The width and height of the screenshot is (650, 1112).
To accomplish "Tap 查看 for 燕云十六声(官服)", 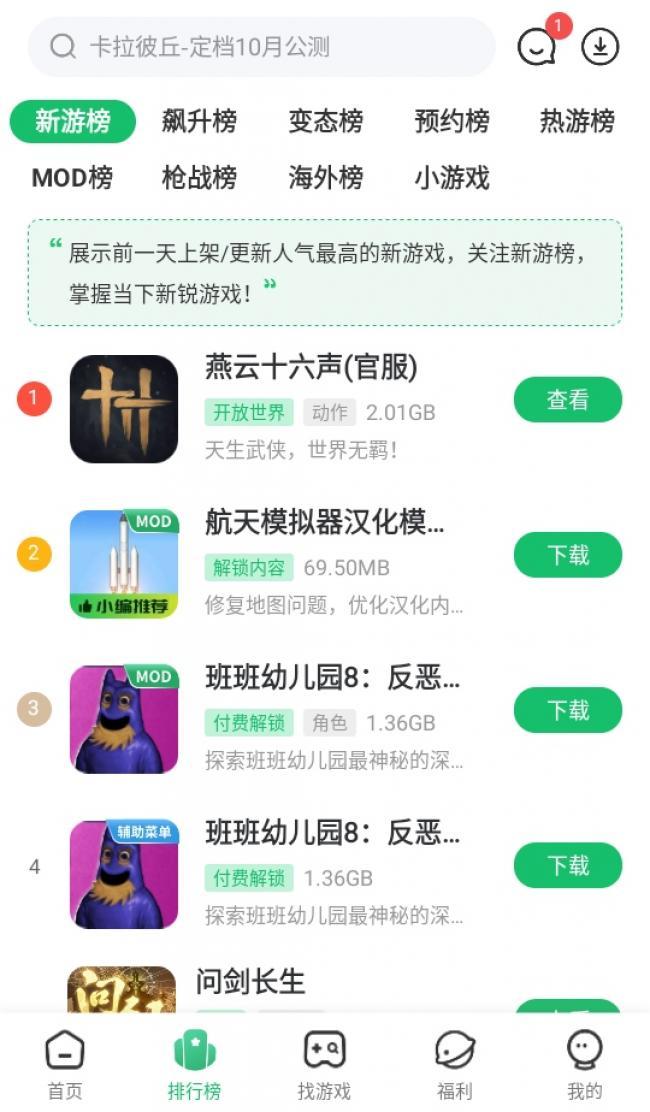I will coord(567,400).
